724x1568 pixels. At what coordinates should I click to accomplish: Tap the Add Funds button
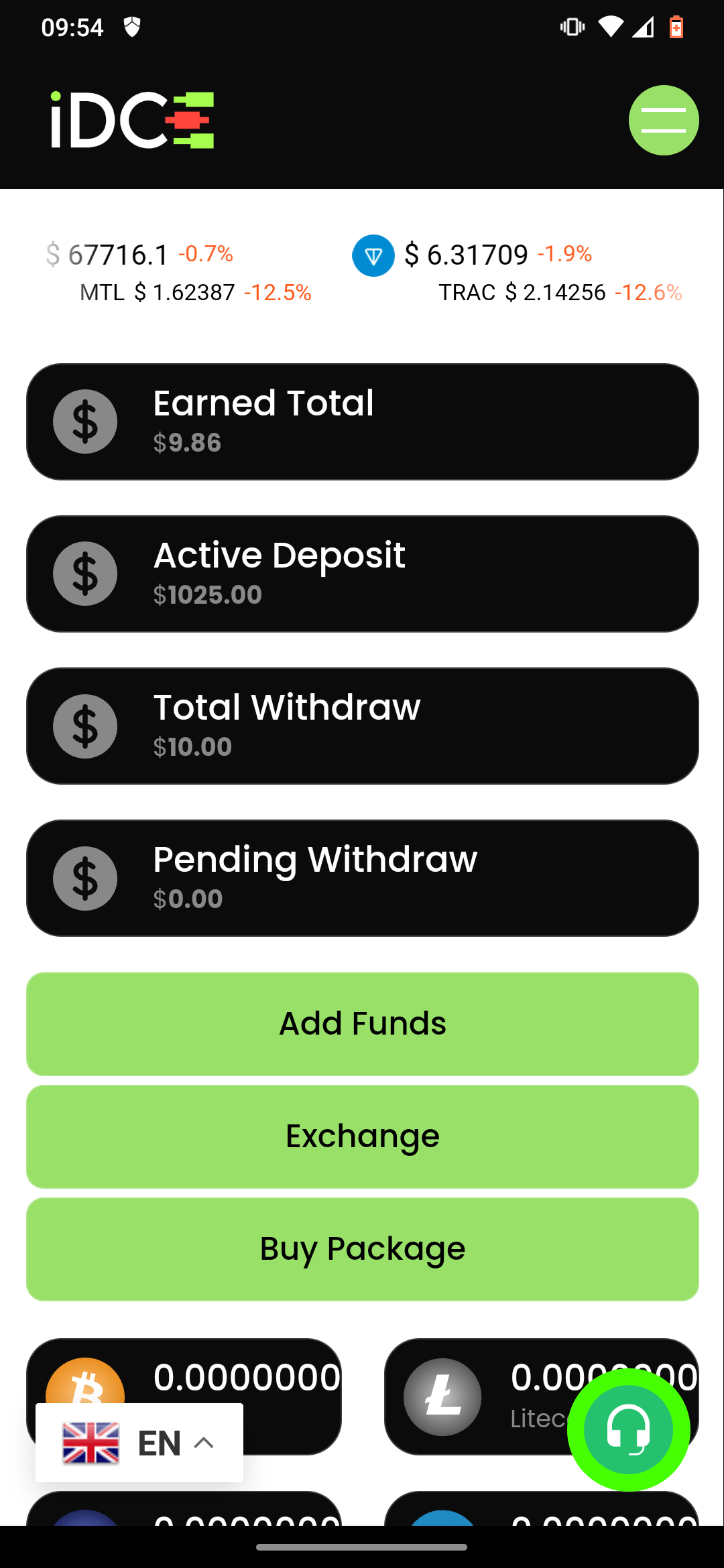(363, 1024)
